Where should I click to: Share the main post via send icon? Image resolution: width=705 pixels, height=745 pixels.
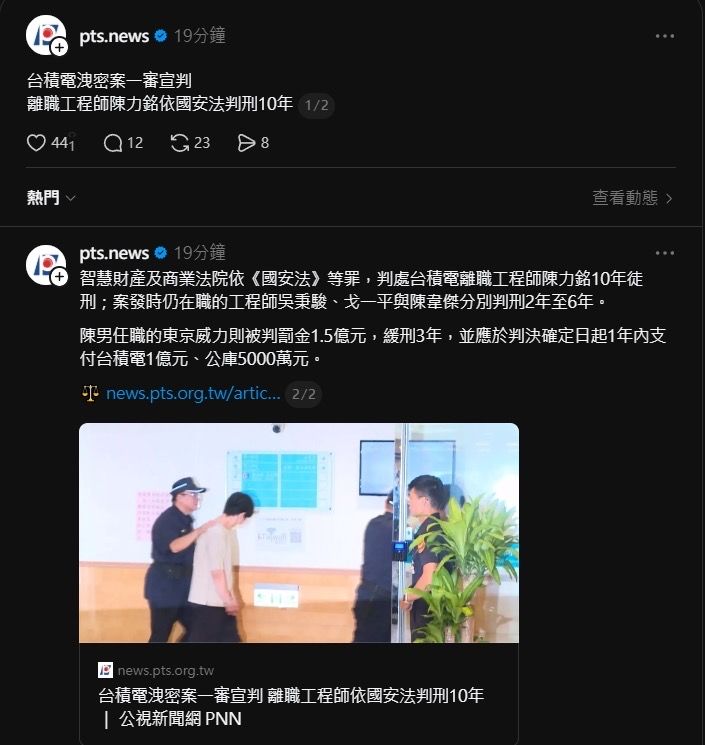246,143
